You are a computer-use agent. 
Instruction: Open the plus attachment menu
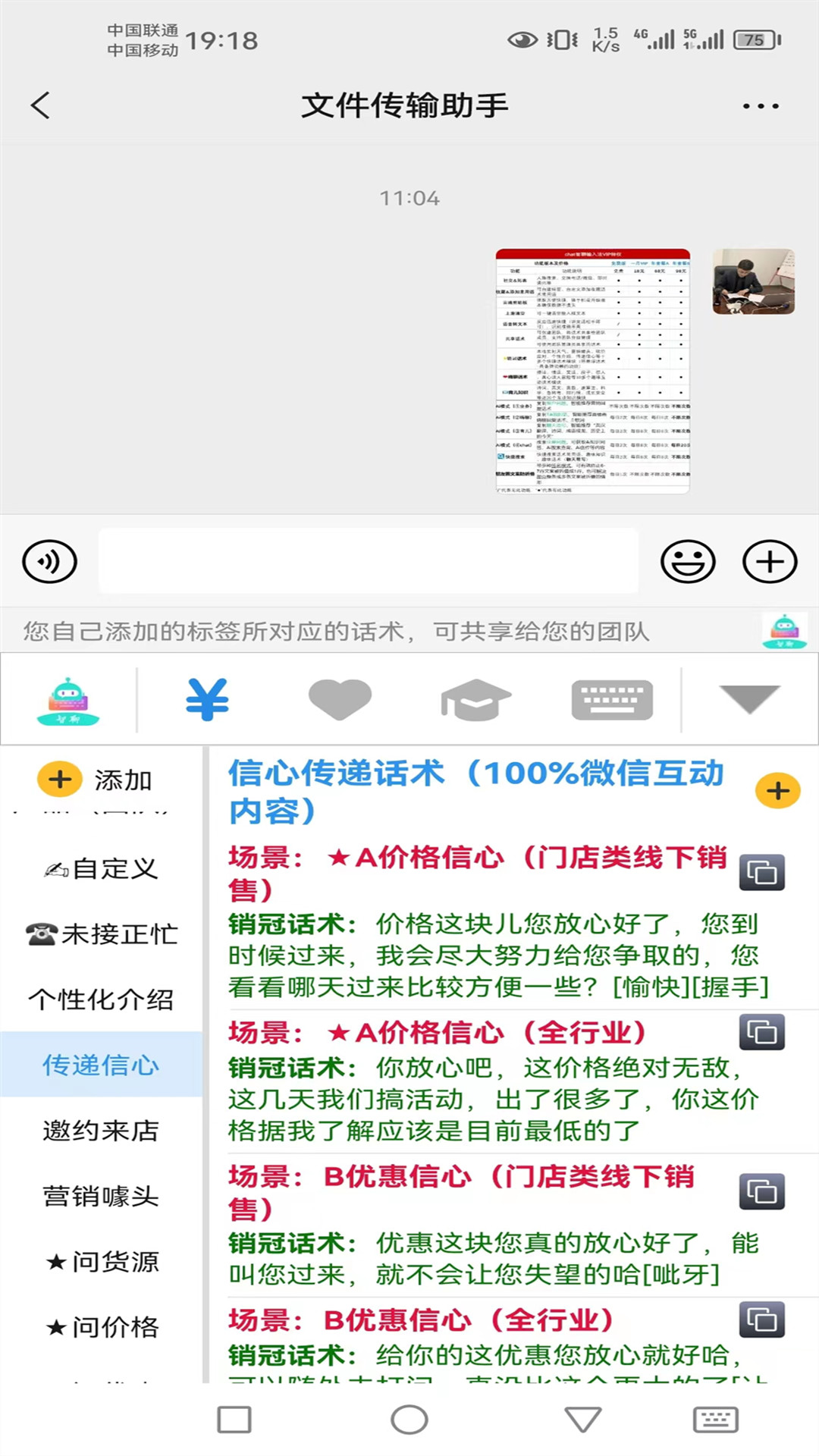coord(770,562)
